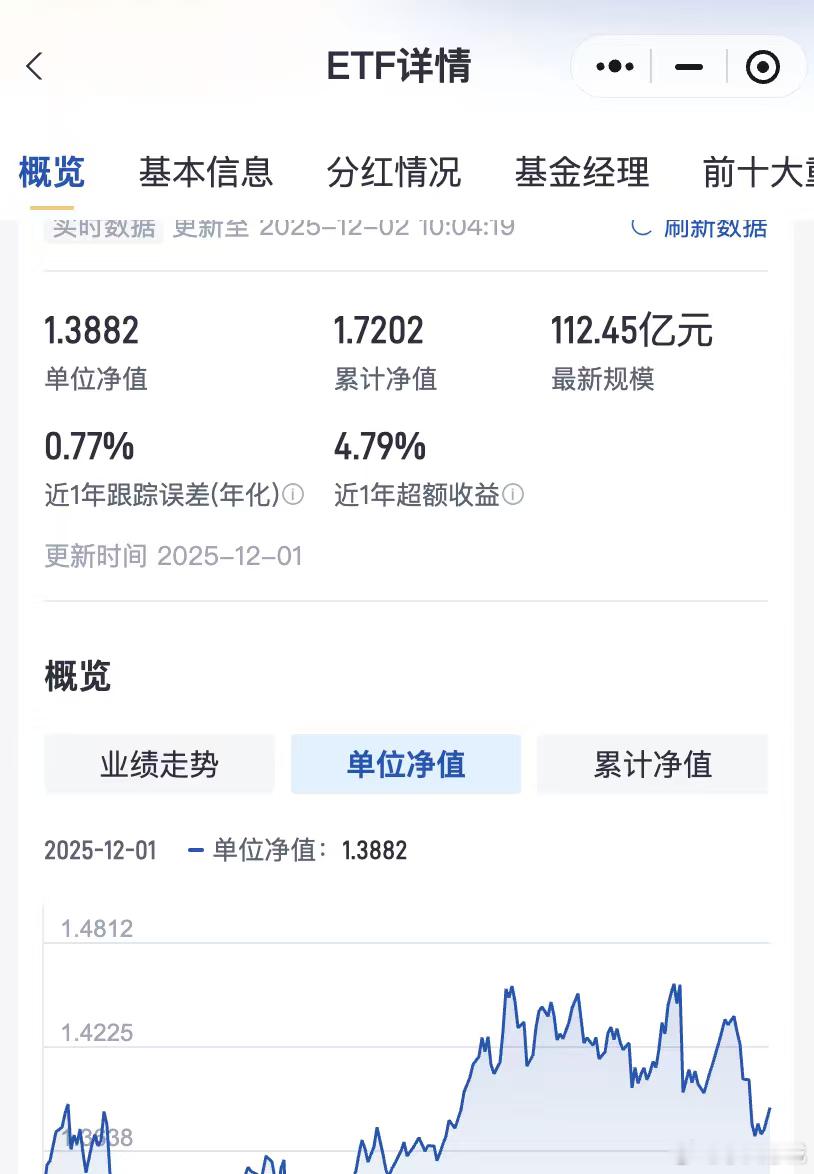Exit mini-program via the circle capsule icon

(x=762, y=66)
